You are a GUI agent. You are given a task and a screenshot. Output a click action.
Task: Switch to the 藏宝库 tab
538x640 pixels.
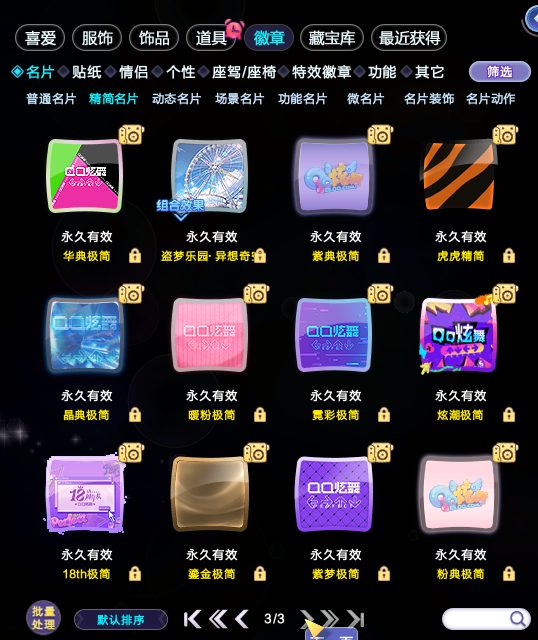331,38
